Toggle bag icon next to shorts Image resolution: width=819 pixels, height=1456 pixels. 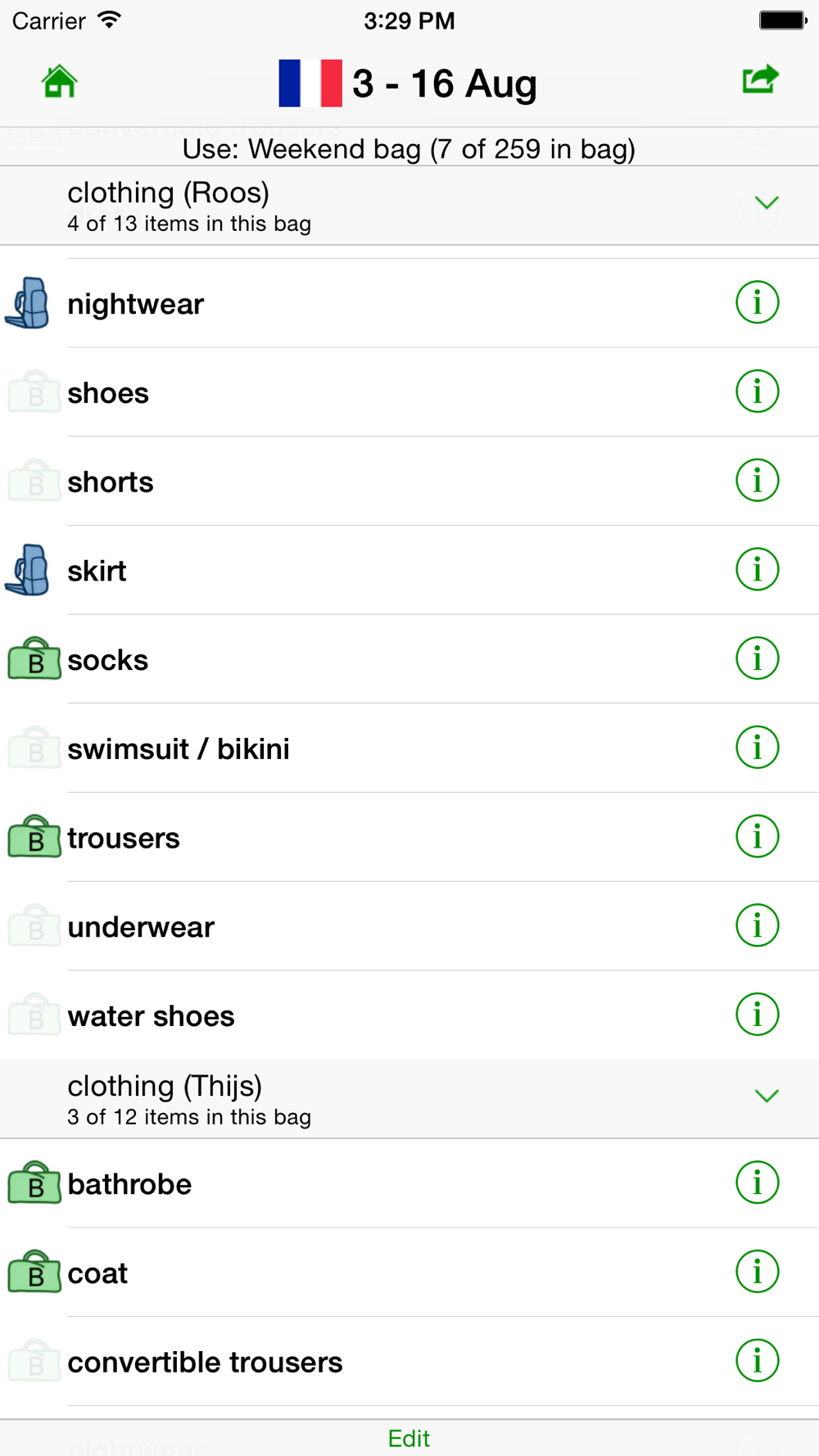coord(34,482)
